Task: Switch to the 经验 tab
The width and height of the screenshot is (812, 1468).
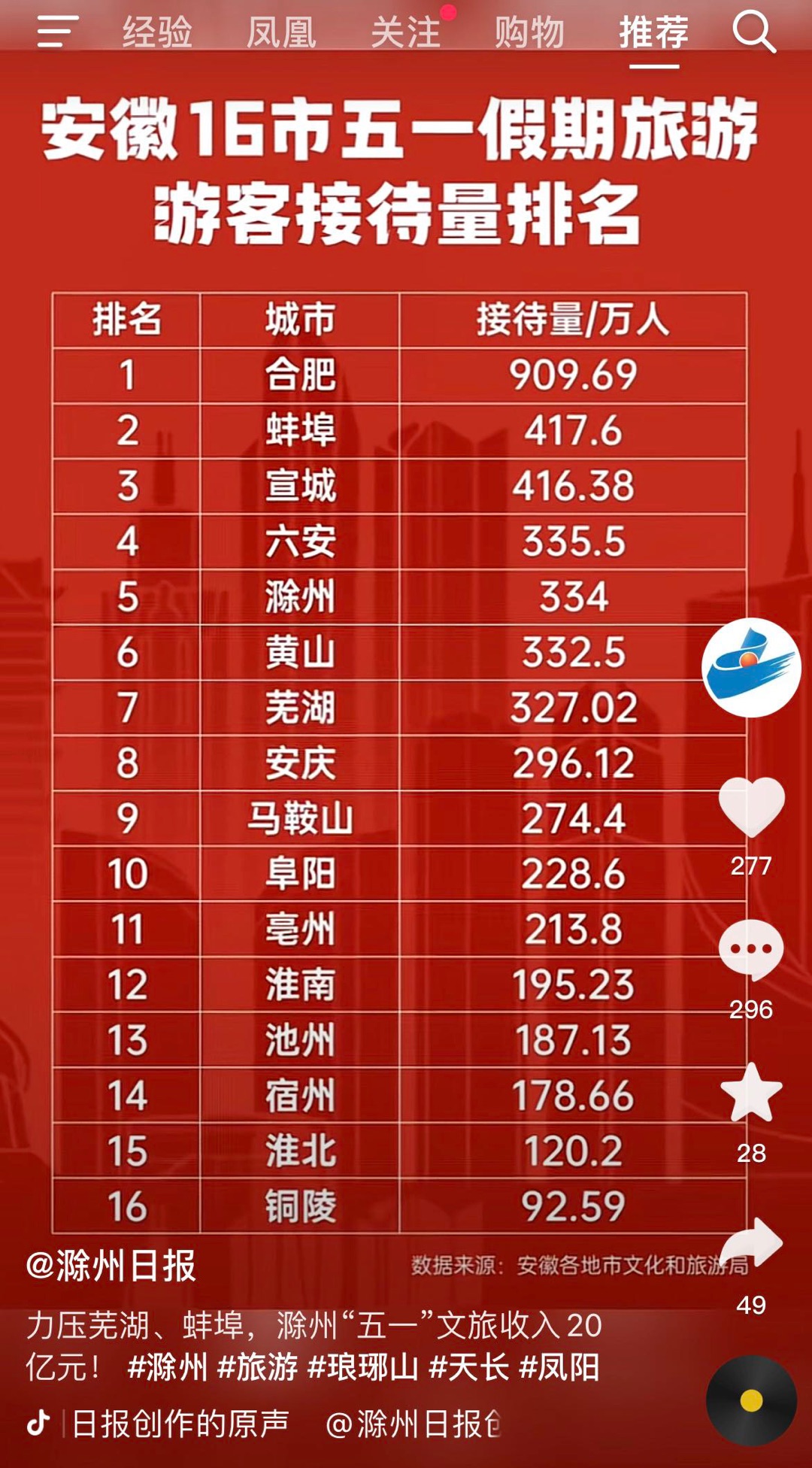Action: pyautogui.click(x=157, y=32)
